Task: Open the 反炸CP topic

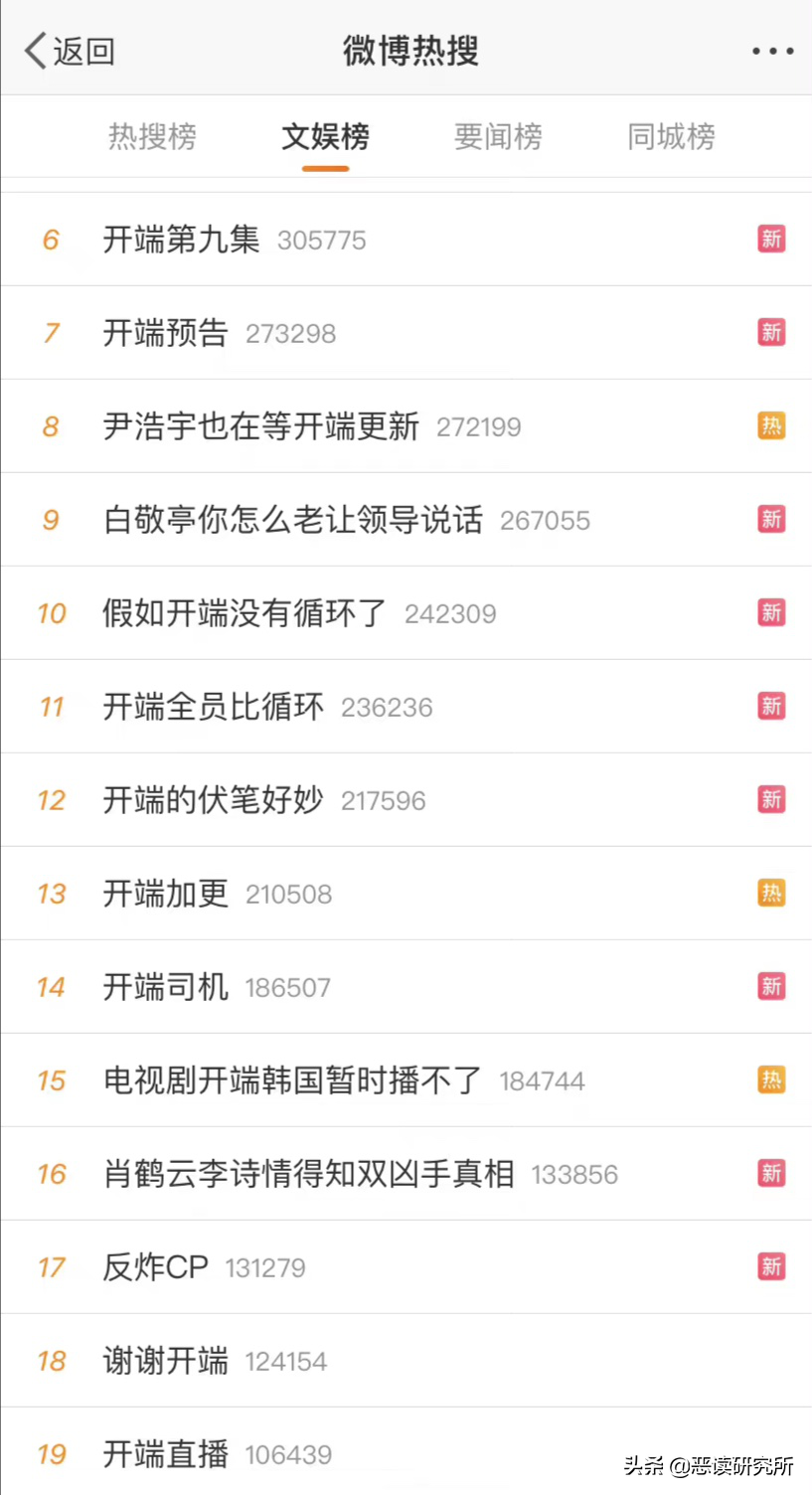Action: tap(156, 1267)
